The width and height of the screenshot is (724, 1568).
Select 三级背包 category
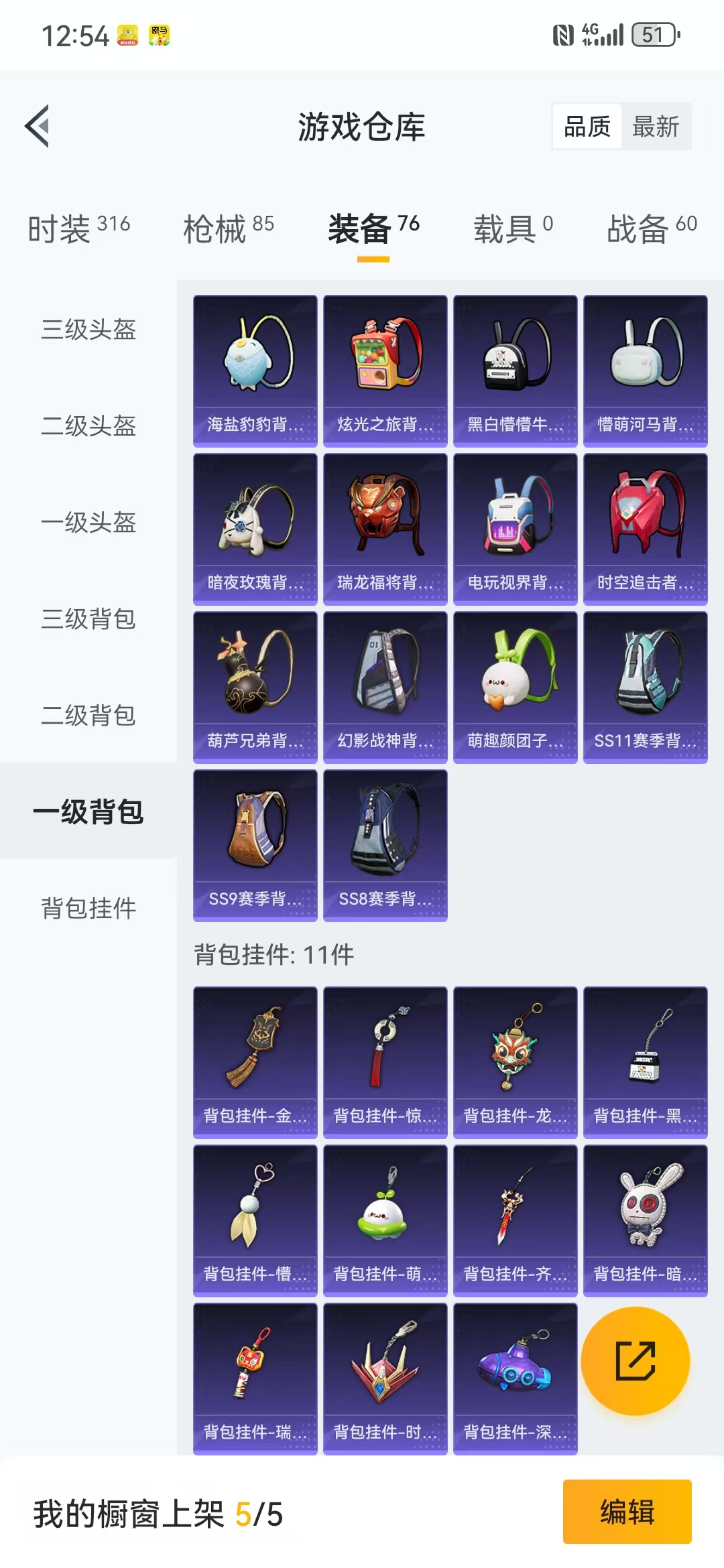[88, 618]
